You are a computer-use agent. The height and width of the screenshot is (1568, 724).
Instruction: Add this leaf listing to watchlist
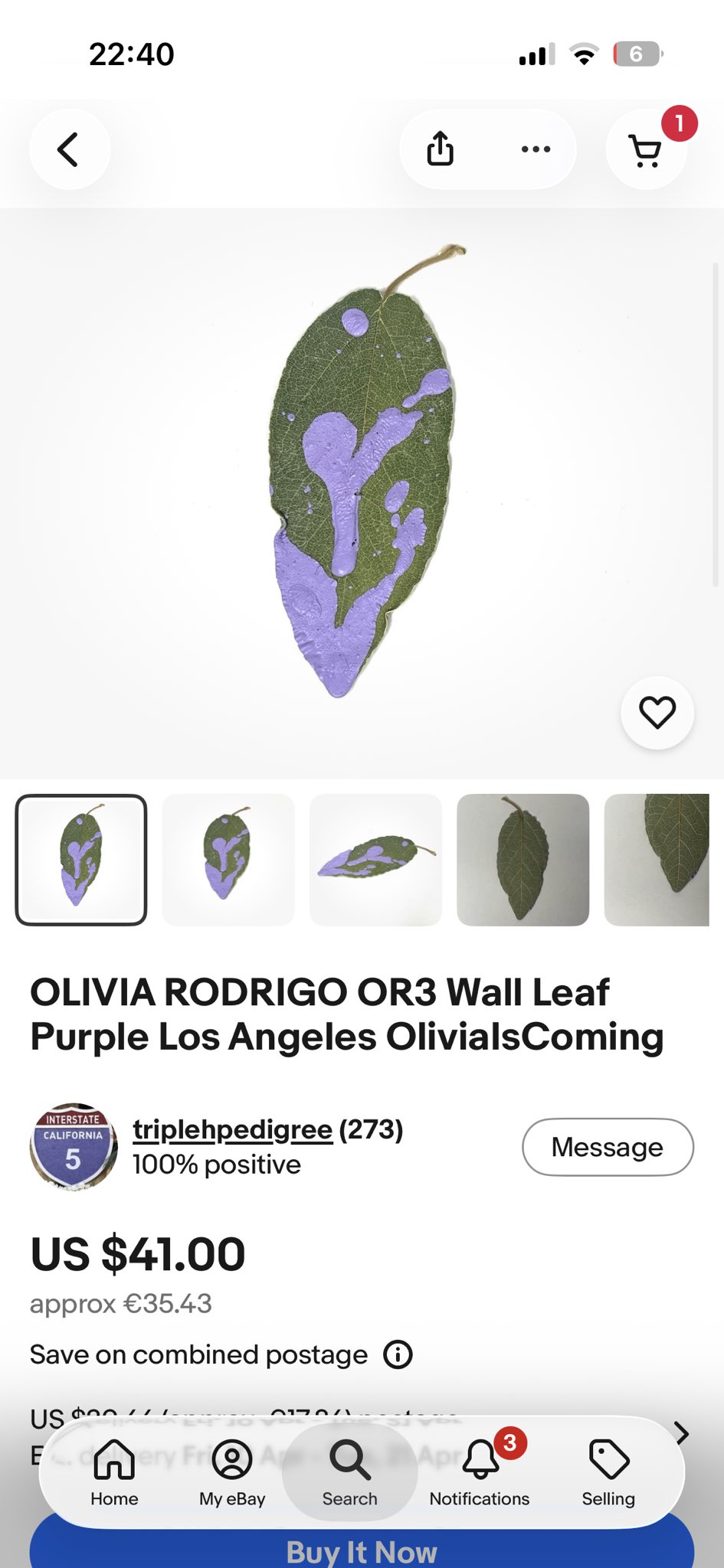(x=657, y=713)
